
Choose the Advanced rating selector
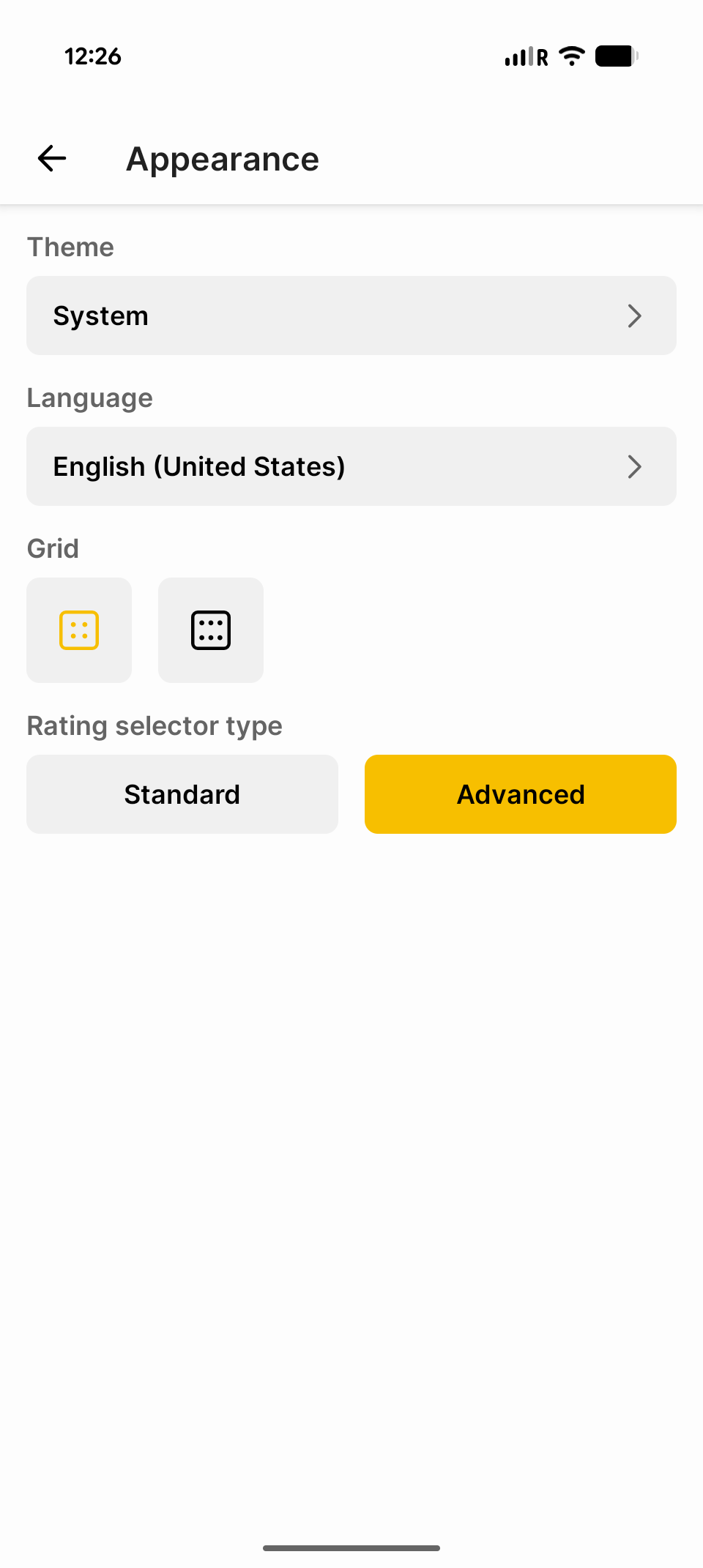pos(521,794)
